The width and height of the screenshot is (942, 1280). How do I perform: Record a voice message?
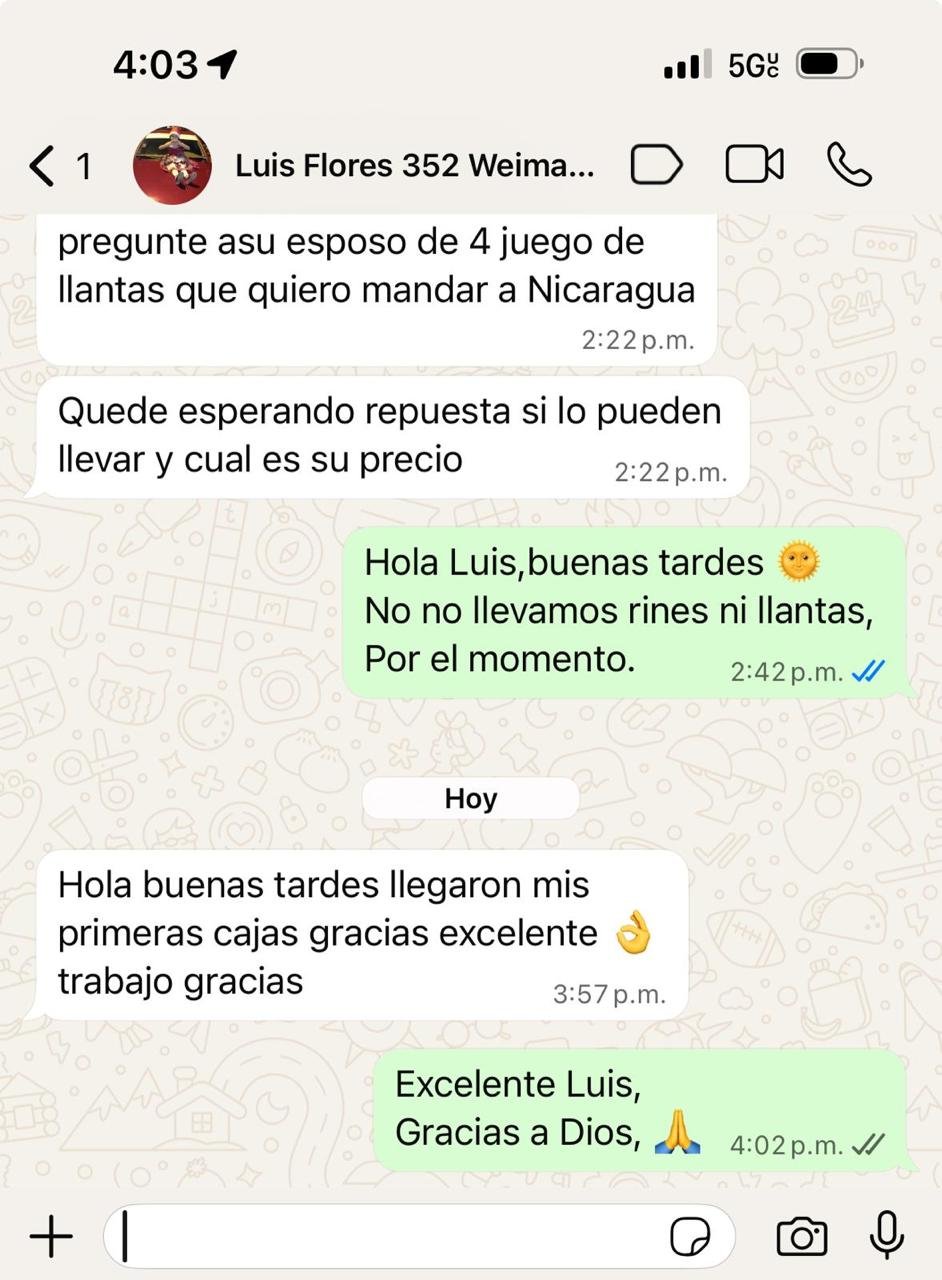(886, 1236)
